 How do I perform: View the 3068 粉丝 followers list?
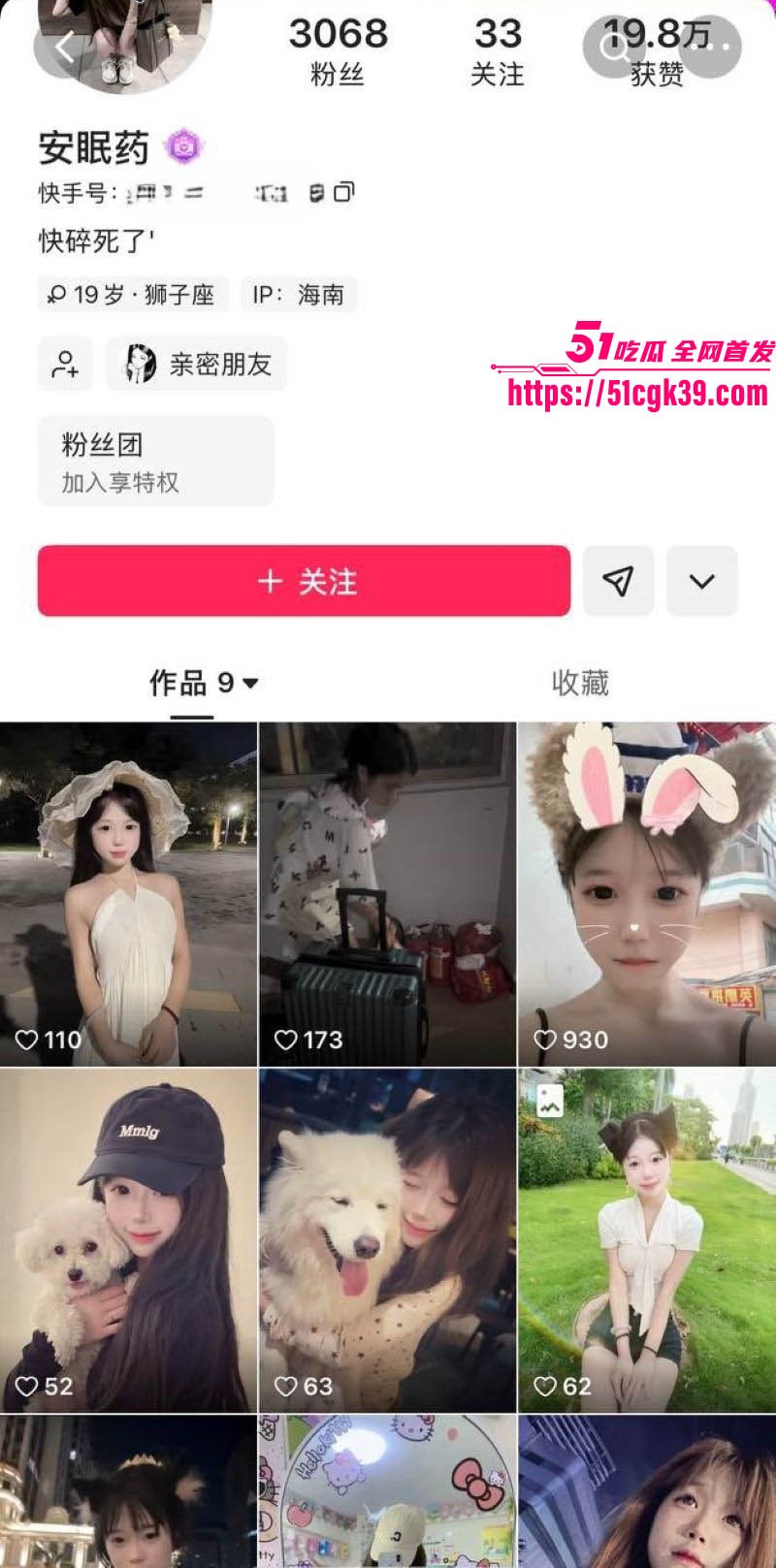(338, 50)
